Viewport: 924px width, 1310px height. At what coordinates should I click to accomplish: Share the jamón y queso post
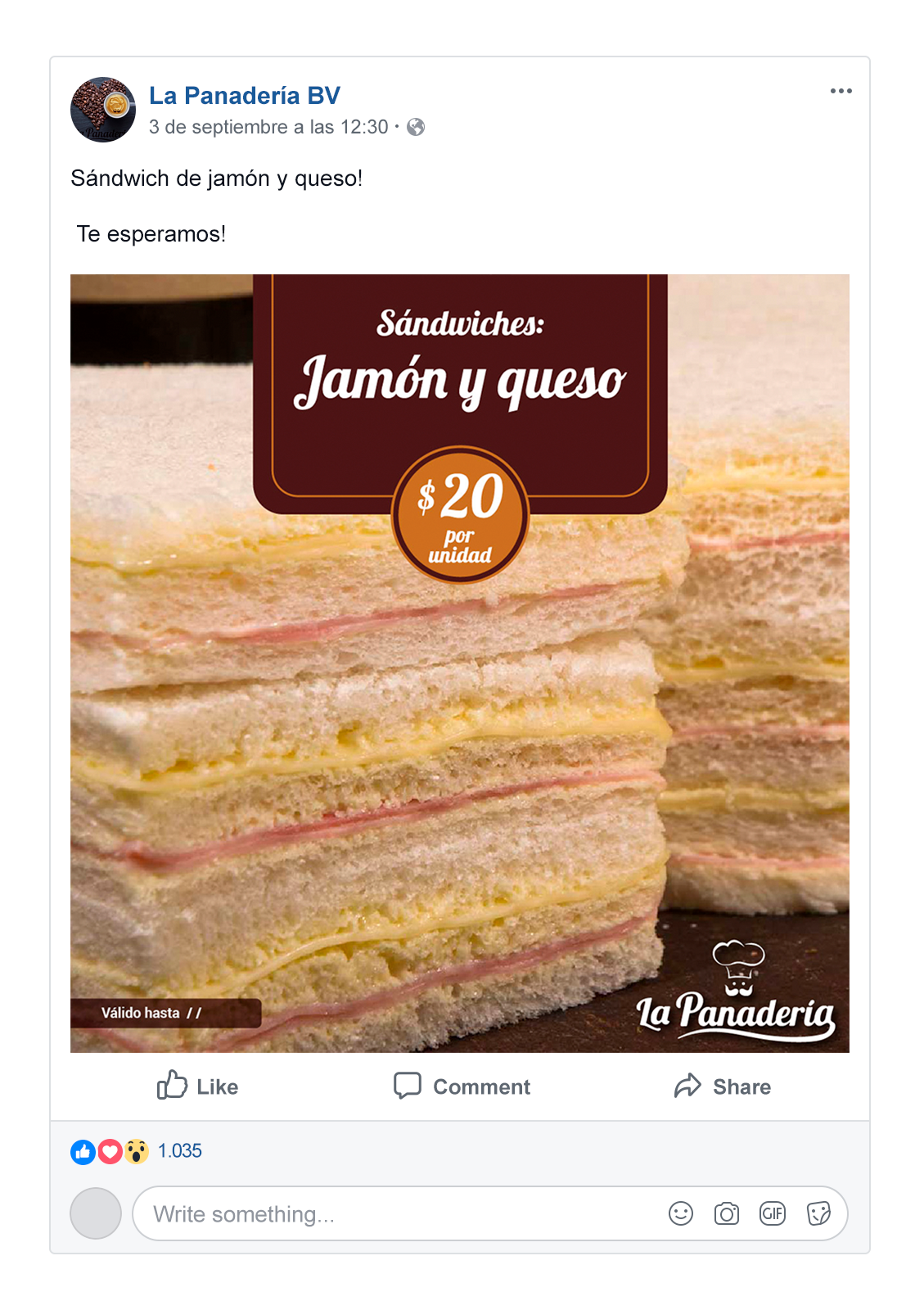(x=722, y=1086)
